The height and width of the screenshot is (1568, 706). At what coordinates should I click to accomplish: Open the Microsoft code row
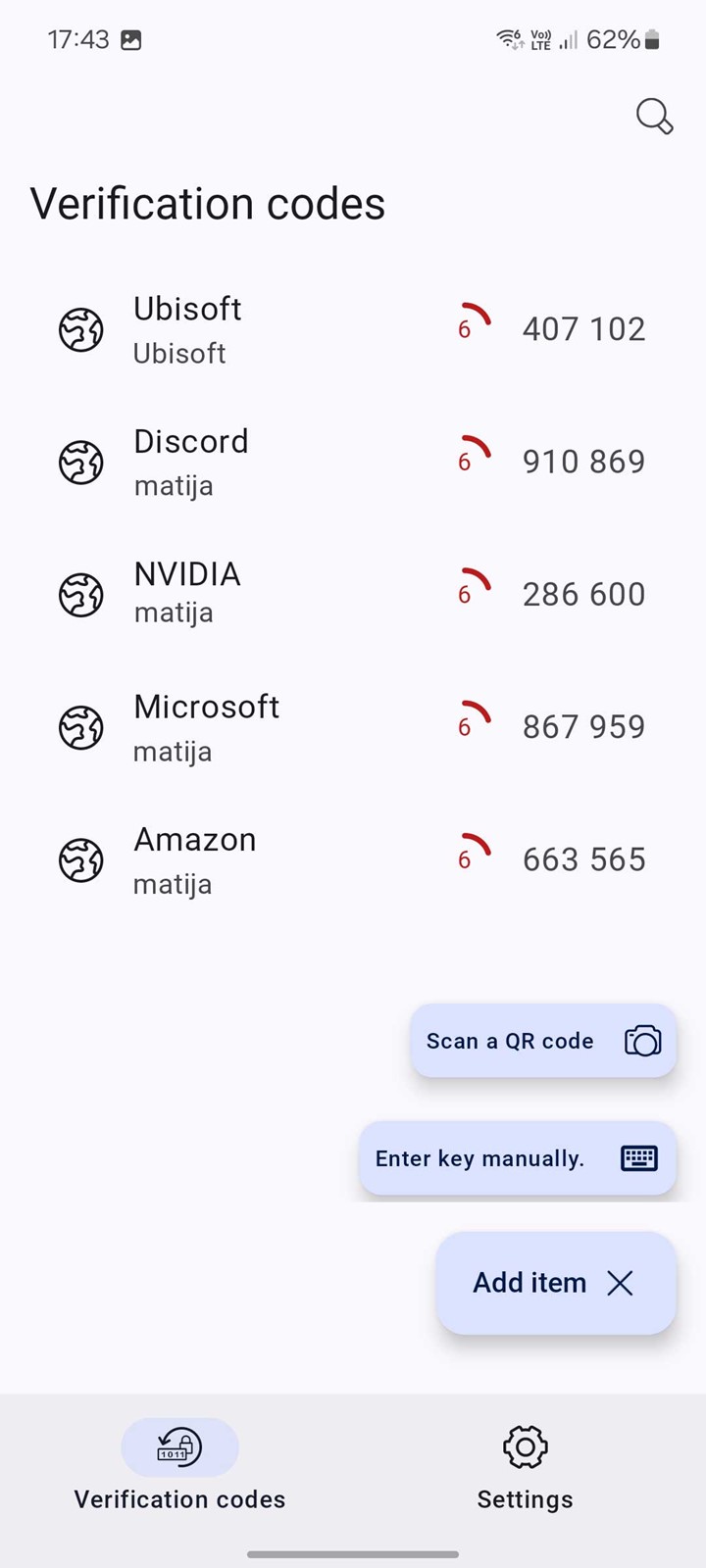(x=353, y=727)
